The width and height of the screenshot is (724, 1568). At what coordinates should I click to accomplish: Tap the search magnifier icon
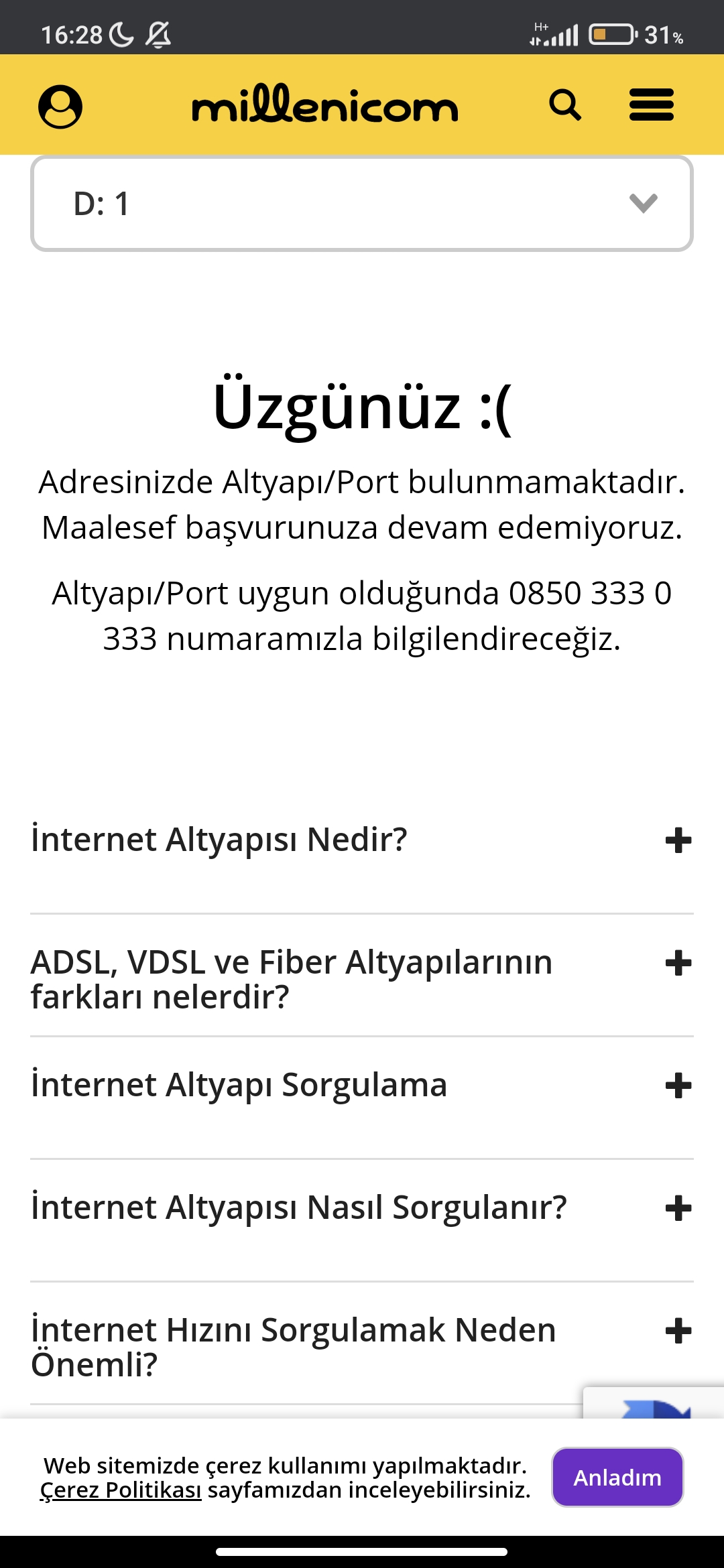[x=565, y=105]
